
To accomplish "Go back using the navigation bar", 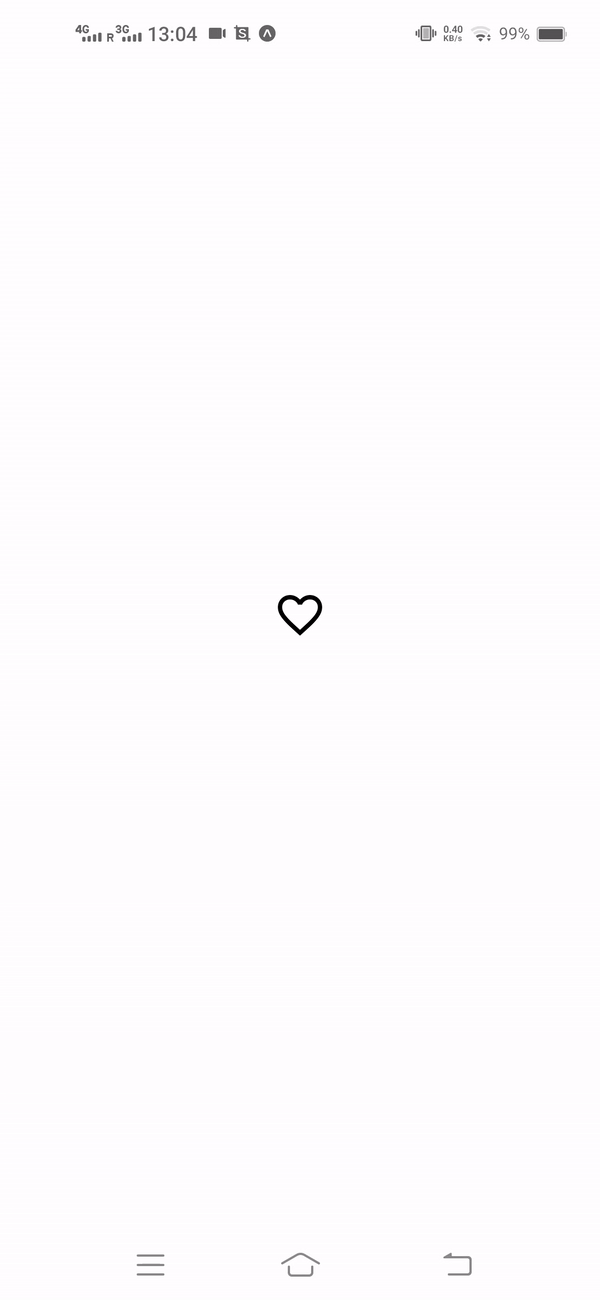I will [x=457, y=1264].
